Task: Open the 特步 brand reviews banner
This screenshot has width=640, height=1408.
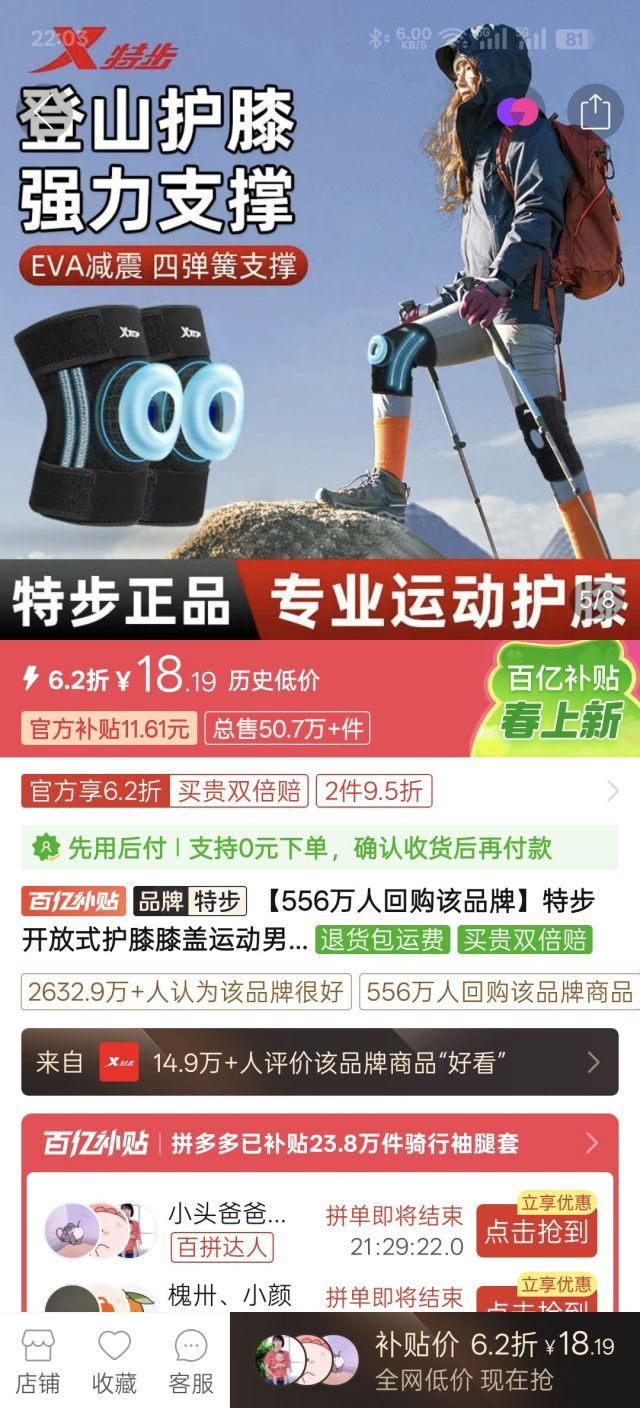Action: (x=319, y=1062)
